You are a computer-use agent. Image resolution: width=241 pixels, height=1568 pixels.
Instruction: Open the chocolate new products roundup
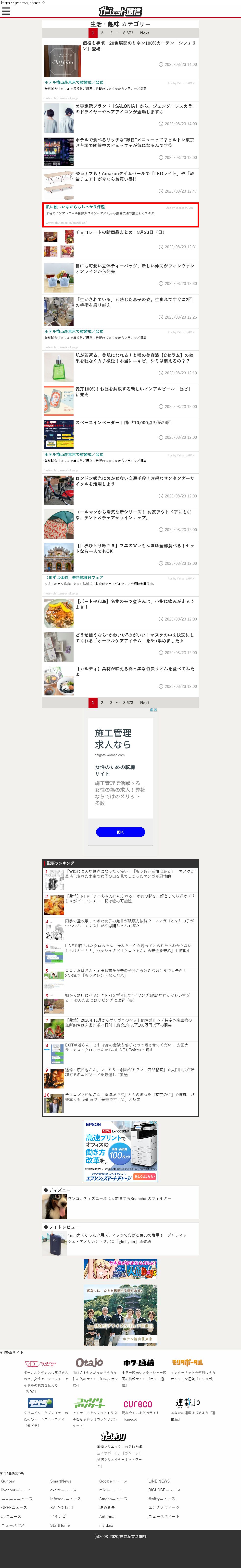click(120, 232)
